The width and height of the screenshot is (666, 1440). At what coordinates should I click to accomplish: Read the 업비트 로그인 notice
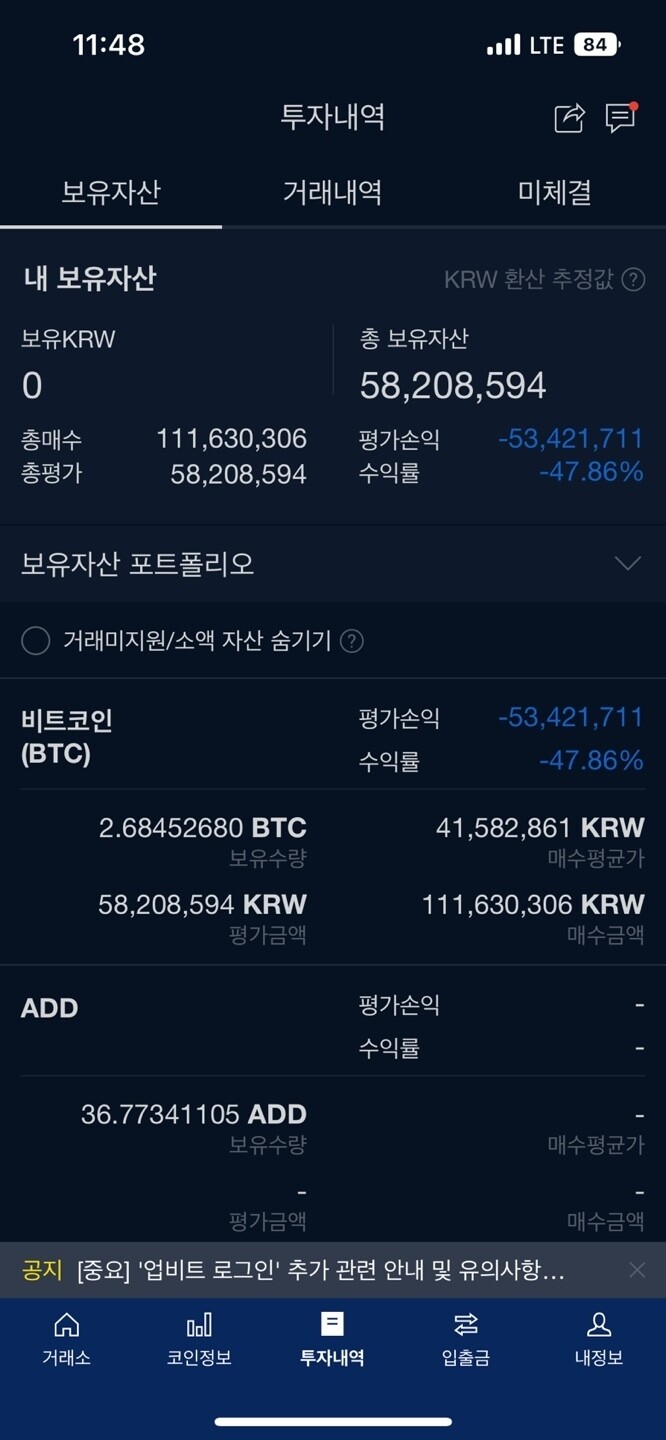[x=320, y=1270]
